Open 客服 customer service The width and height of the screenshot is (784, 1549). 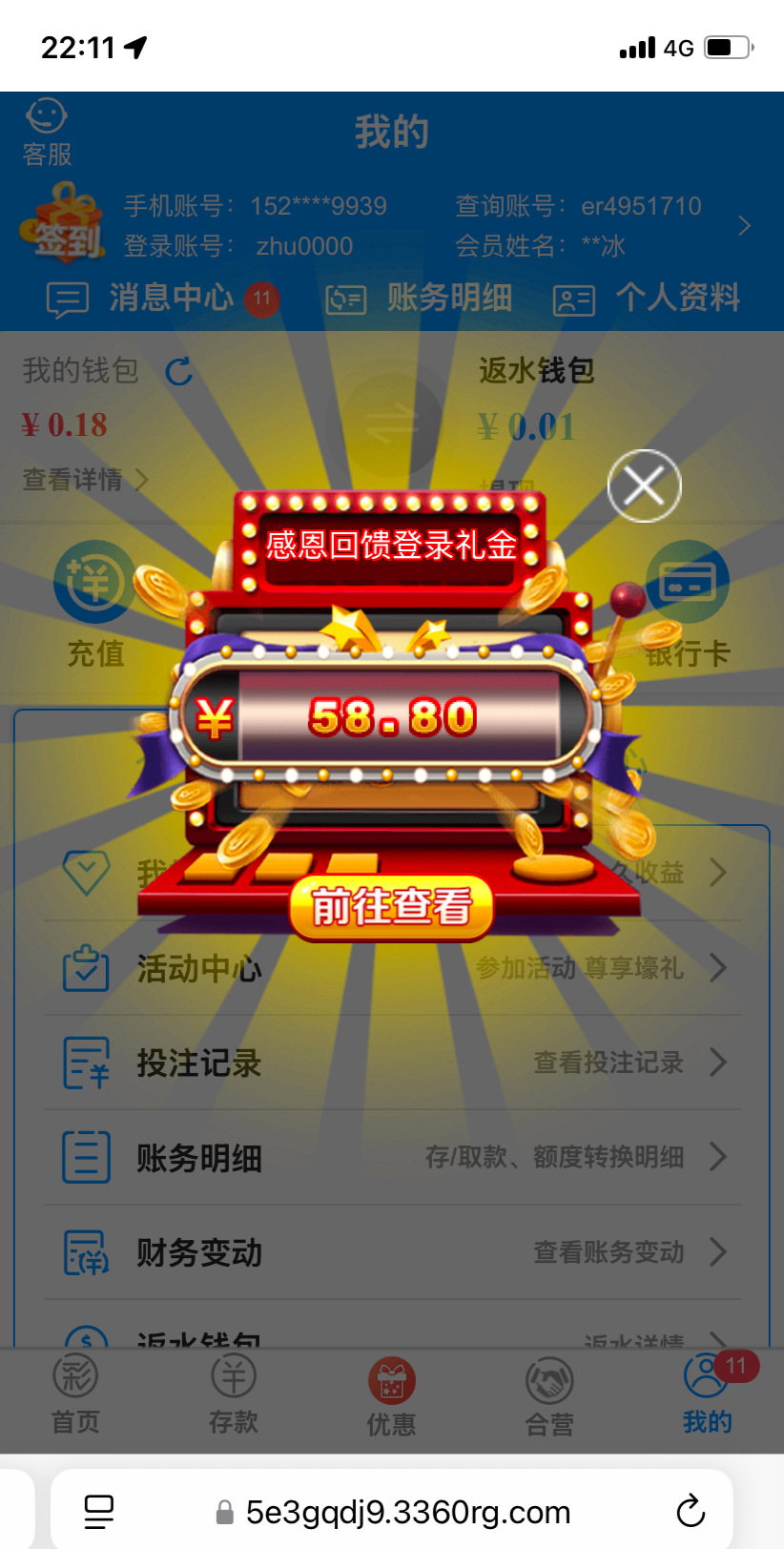pyautogui.click(x=46, y=133)
